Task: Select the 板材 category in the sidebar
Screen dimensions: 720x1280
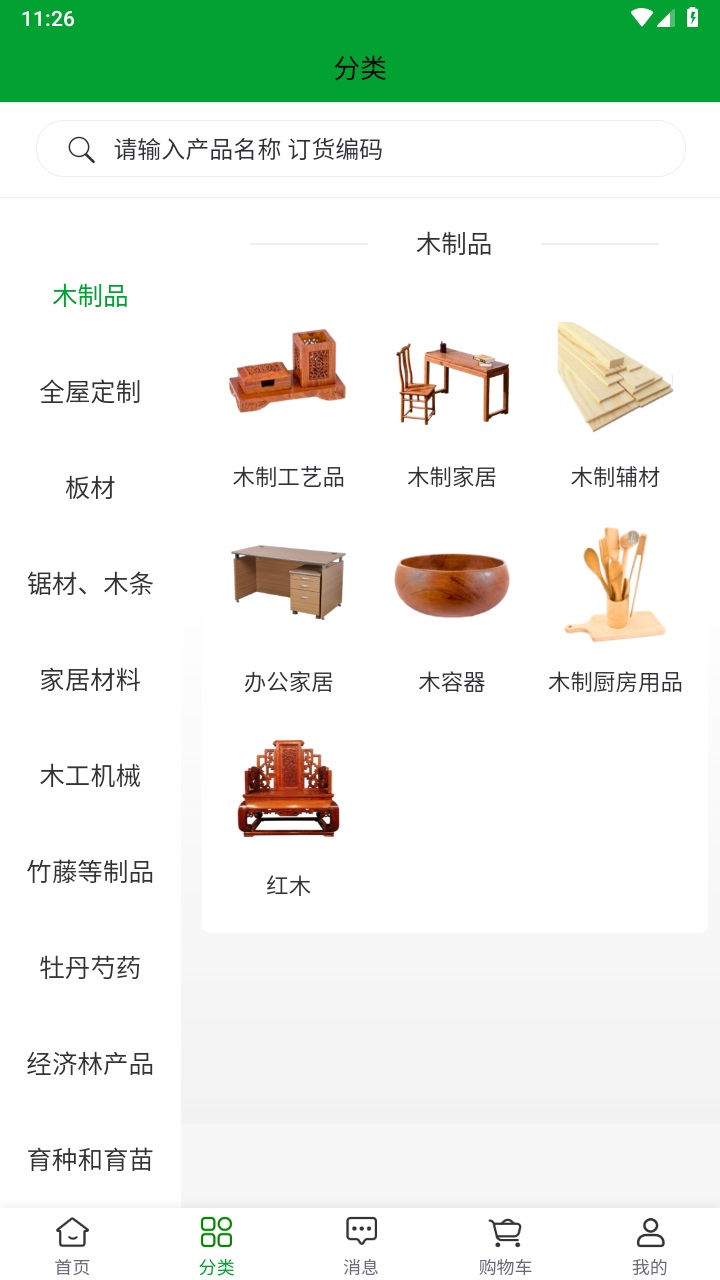Action: pyautogui.click(x=90, y=488)
